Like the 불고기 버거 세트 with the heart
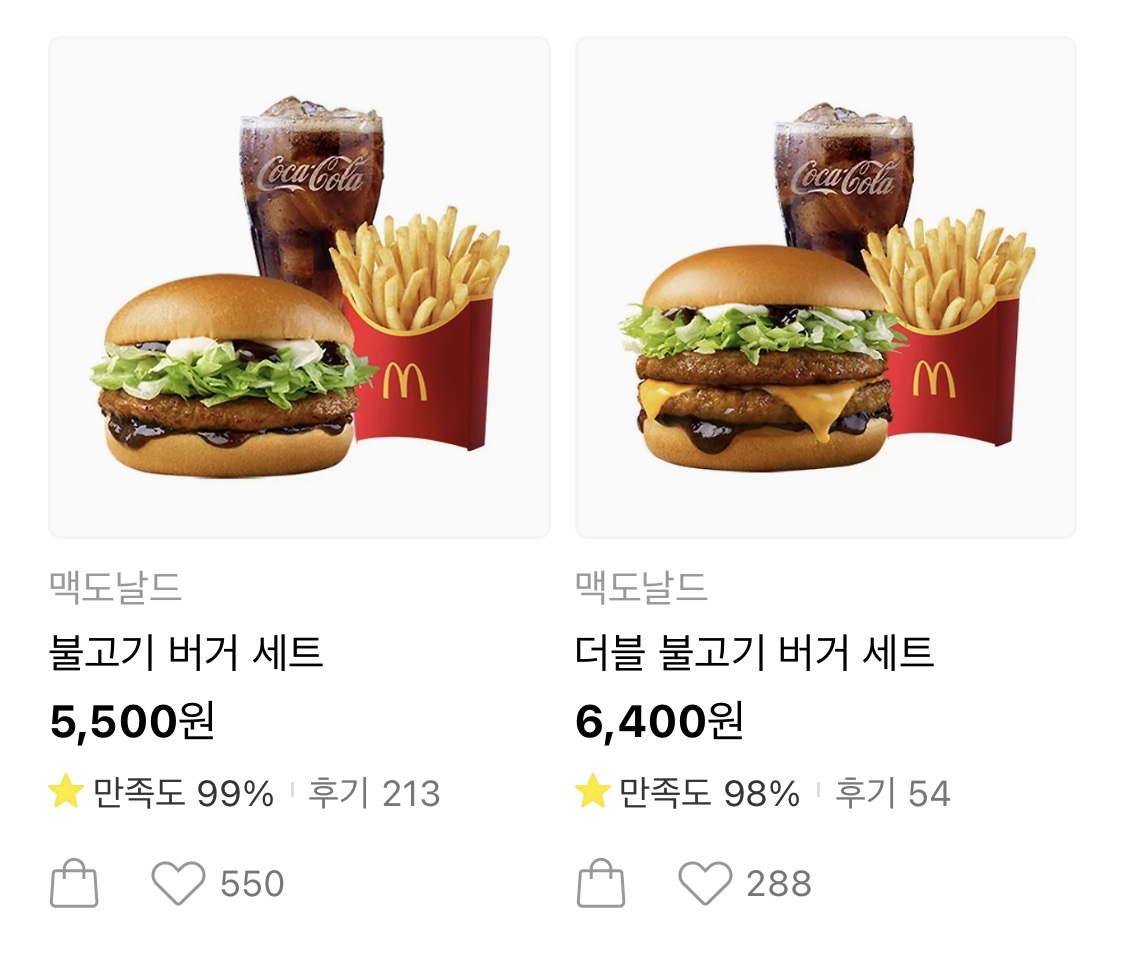Image resolution: width=1125 pixels, height=973 pixels. coord(178,884)
